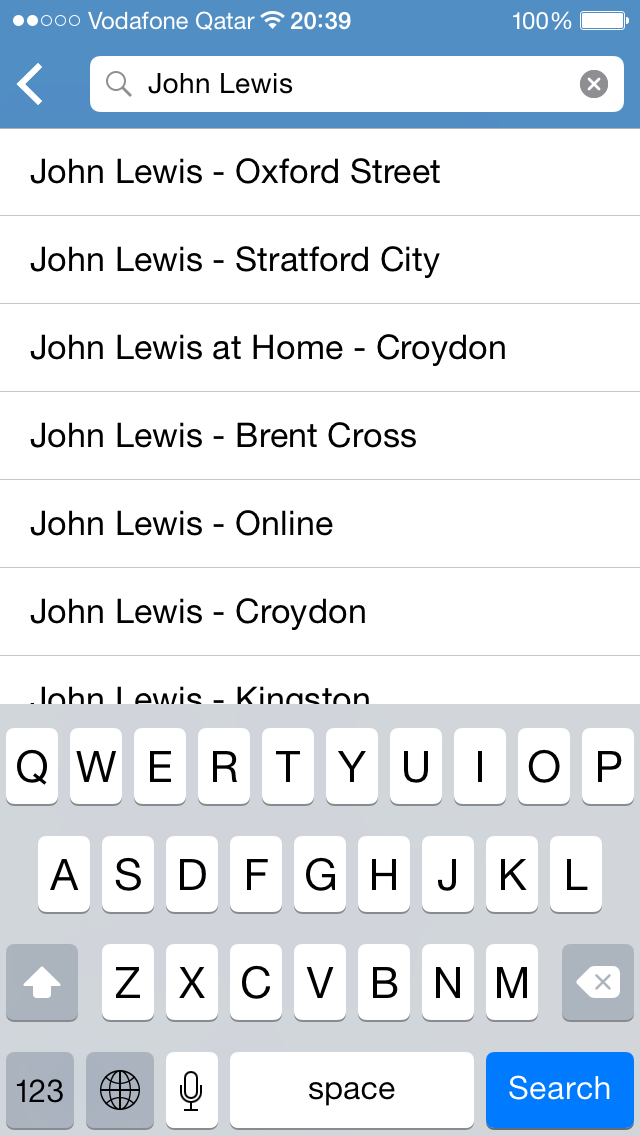Viewport: 640px width, 1136px height.
Task: Choose John Lewis at Home - Croydon
Action: click(x=320, y=348)
